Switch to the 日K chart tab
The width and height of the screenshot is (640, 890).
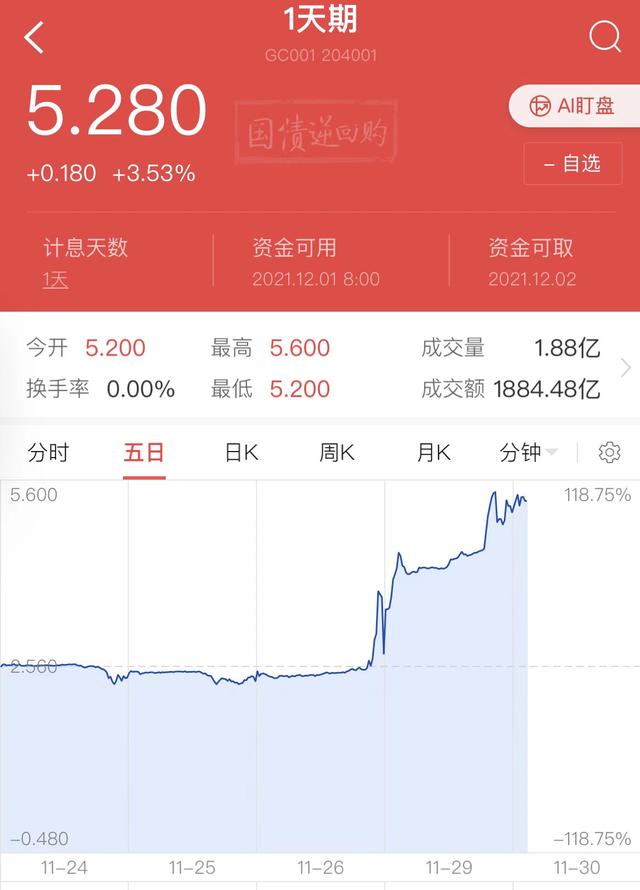pyautogui.click(x=241, y=453)
